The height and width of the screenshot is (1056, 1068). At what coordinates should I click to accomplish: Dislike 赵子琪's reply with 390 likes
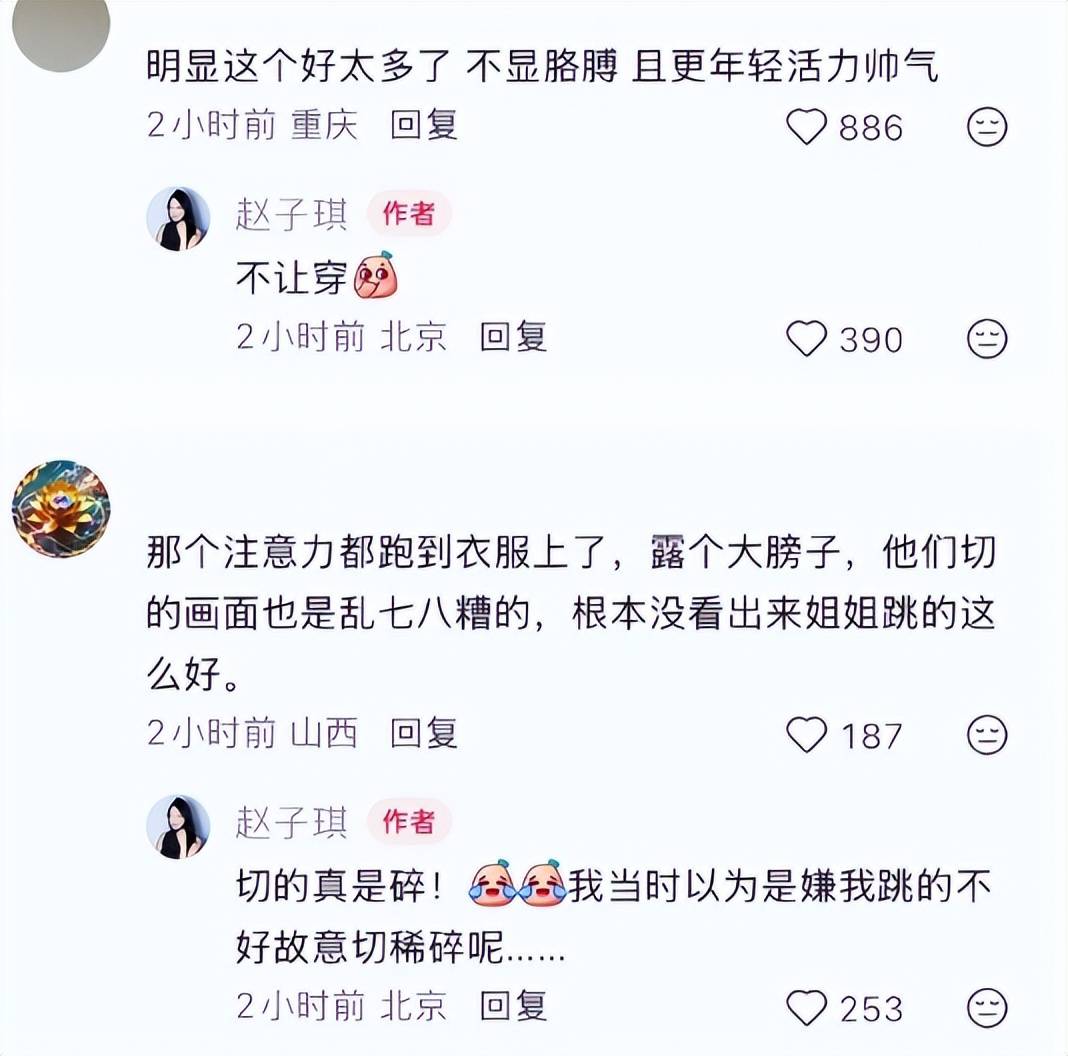pyautogui.click(x=986, y=339)
